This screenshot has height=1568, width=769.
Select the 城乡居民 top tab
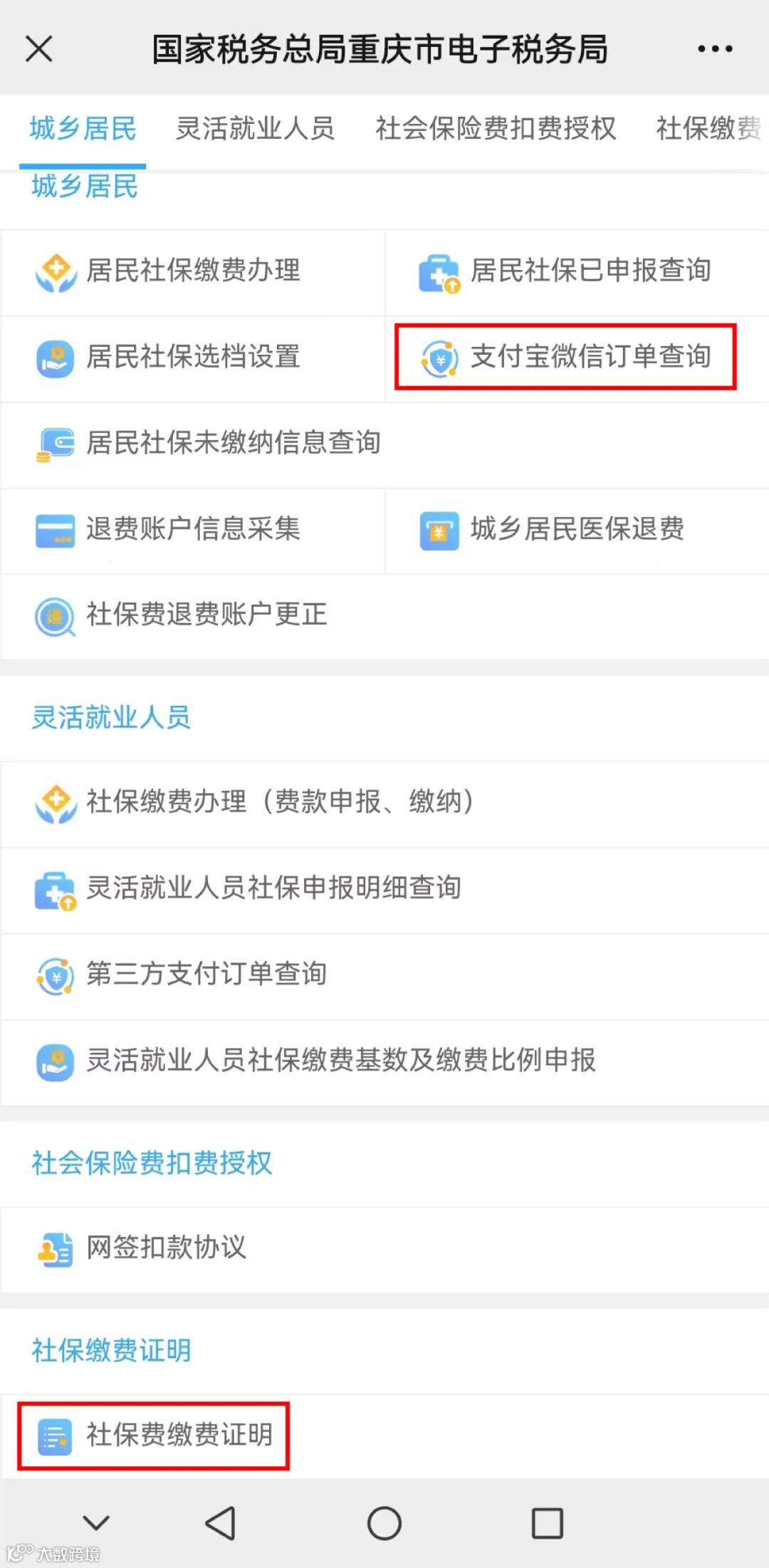(x=83, y=129)
